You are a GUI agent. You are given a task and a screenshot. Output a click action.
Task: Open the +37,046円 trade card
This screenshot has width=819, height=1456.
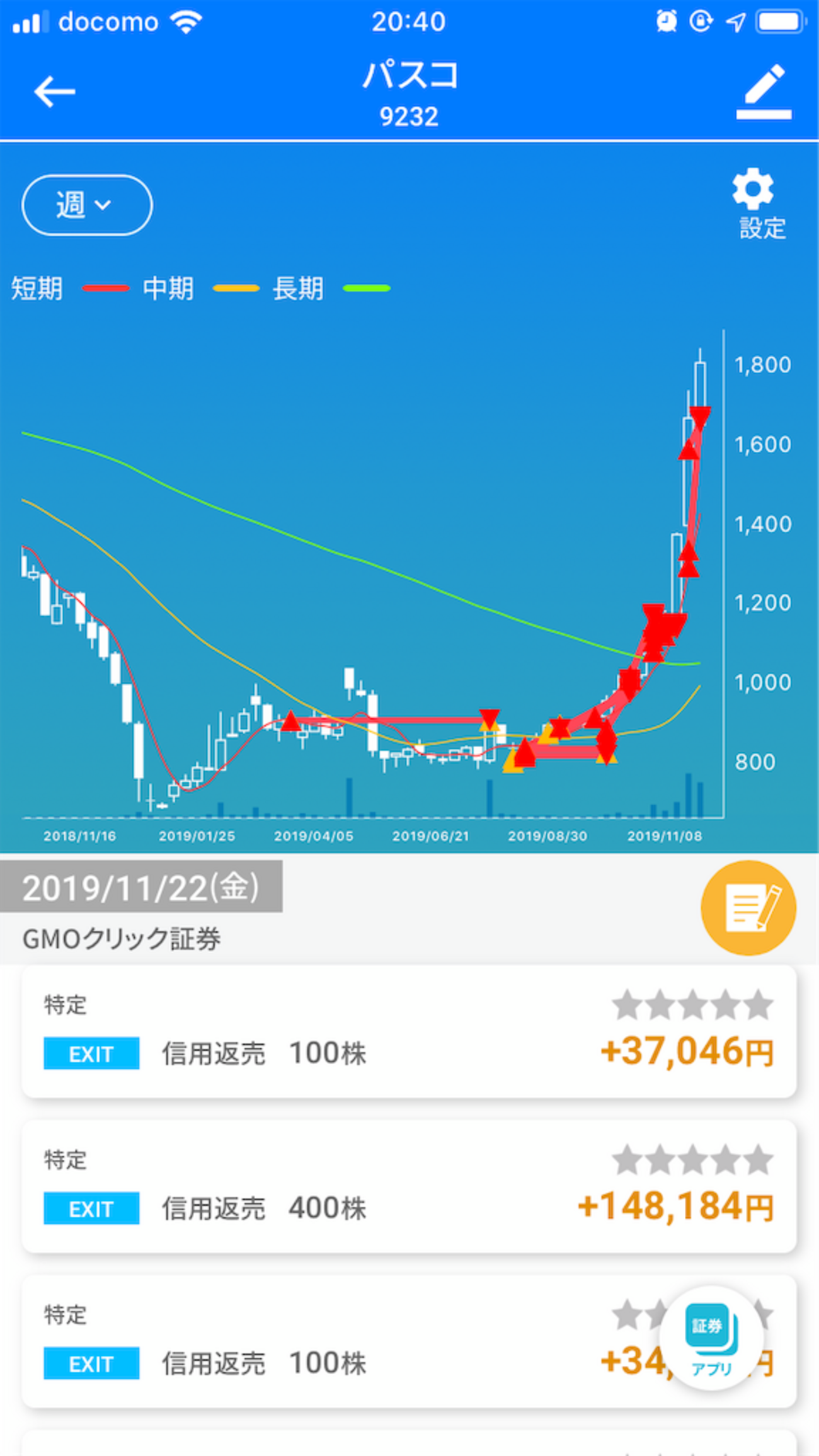point(409,1031)
